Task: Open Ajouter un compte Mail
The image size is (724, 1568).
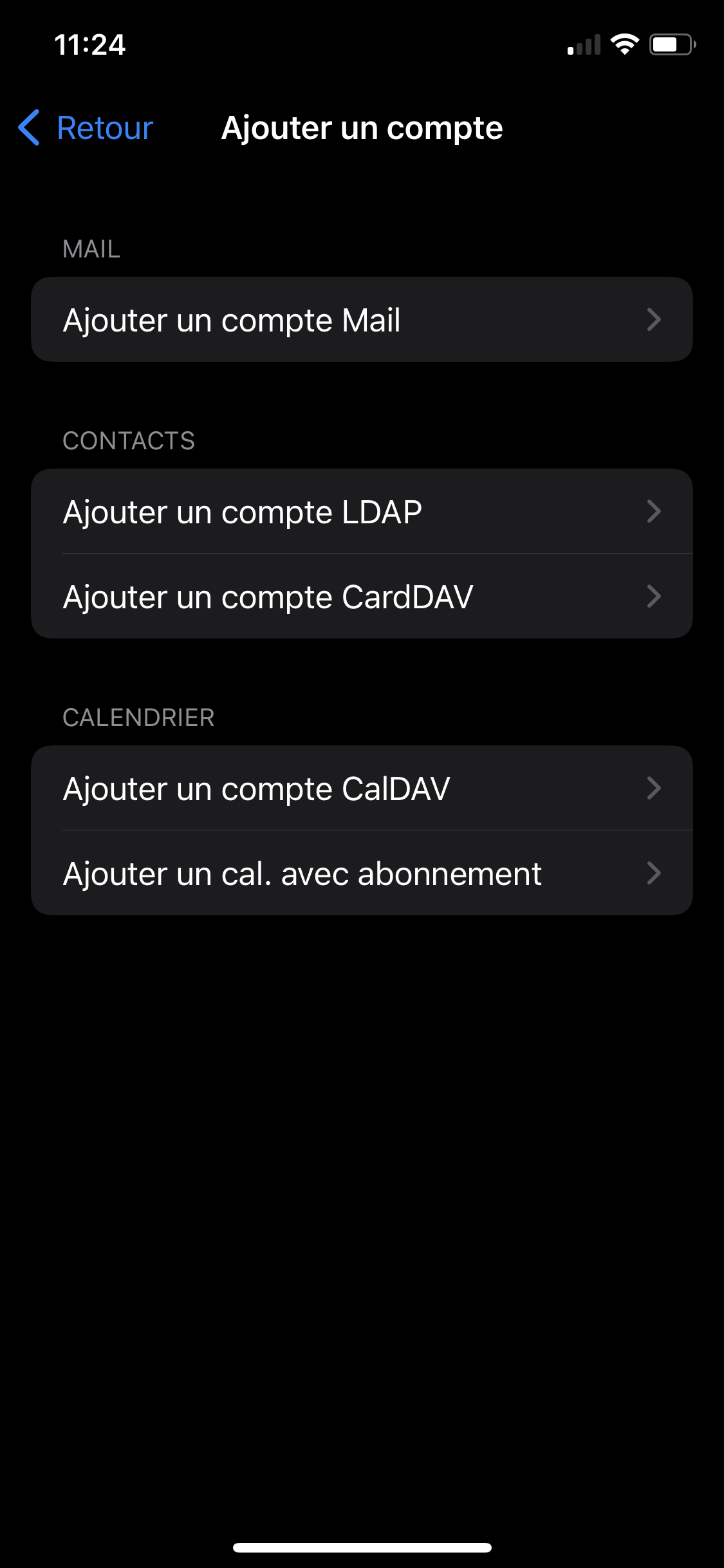Action: [362, 319]
